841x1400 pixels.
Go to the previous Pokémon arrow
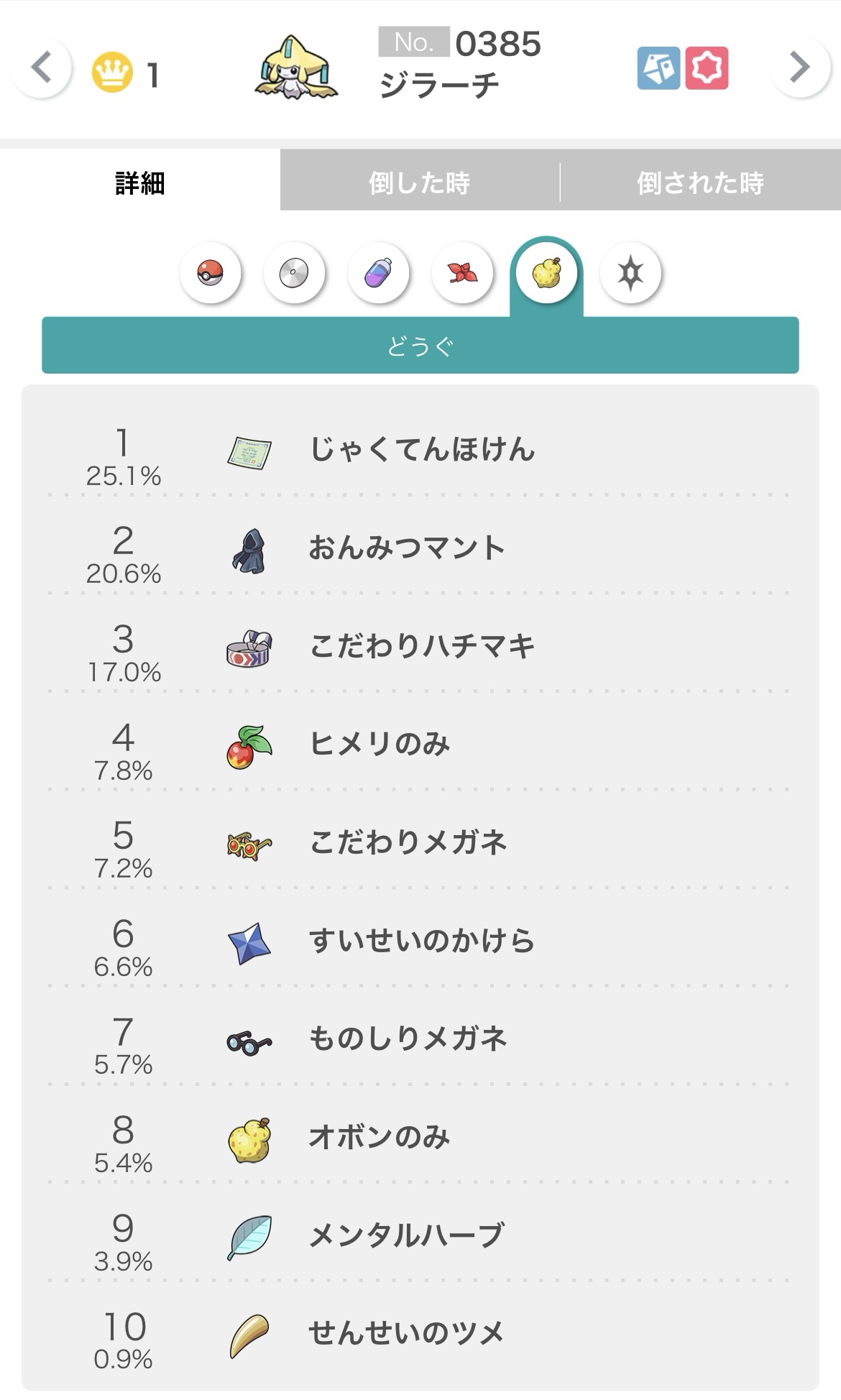42,68
